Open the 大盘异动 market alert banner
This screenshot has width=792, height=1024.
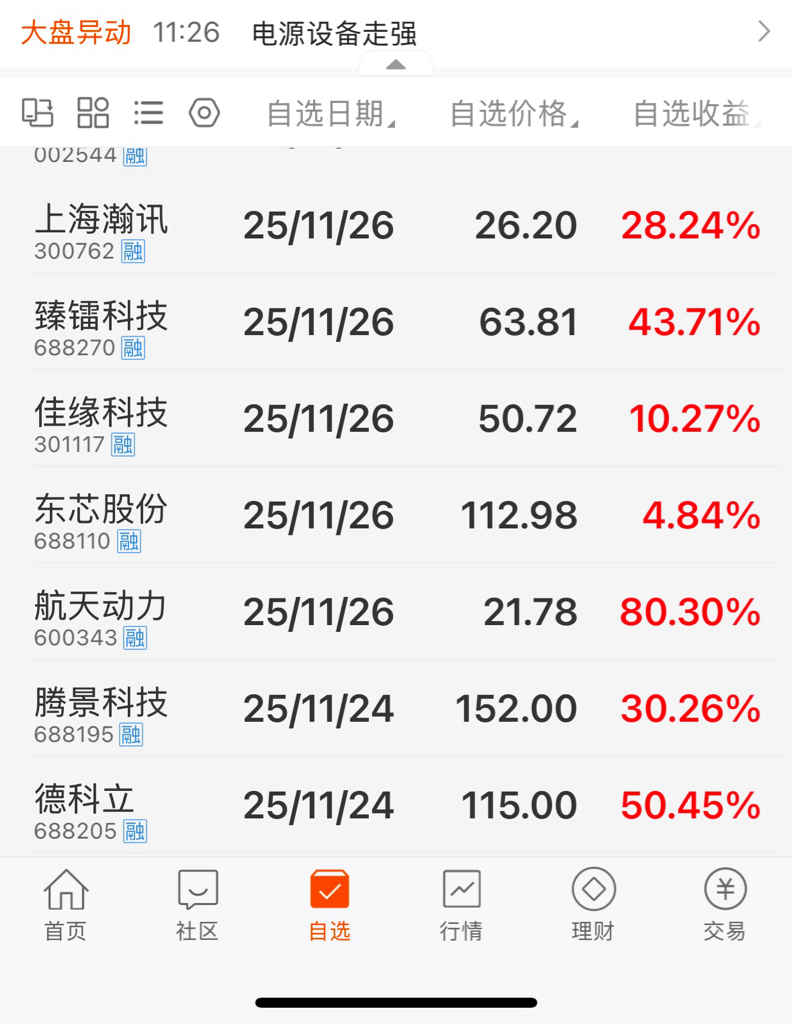[396, 32]
